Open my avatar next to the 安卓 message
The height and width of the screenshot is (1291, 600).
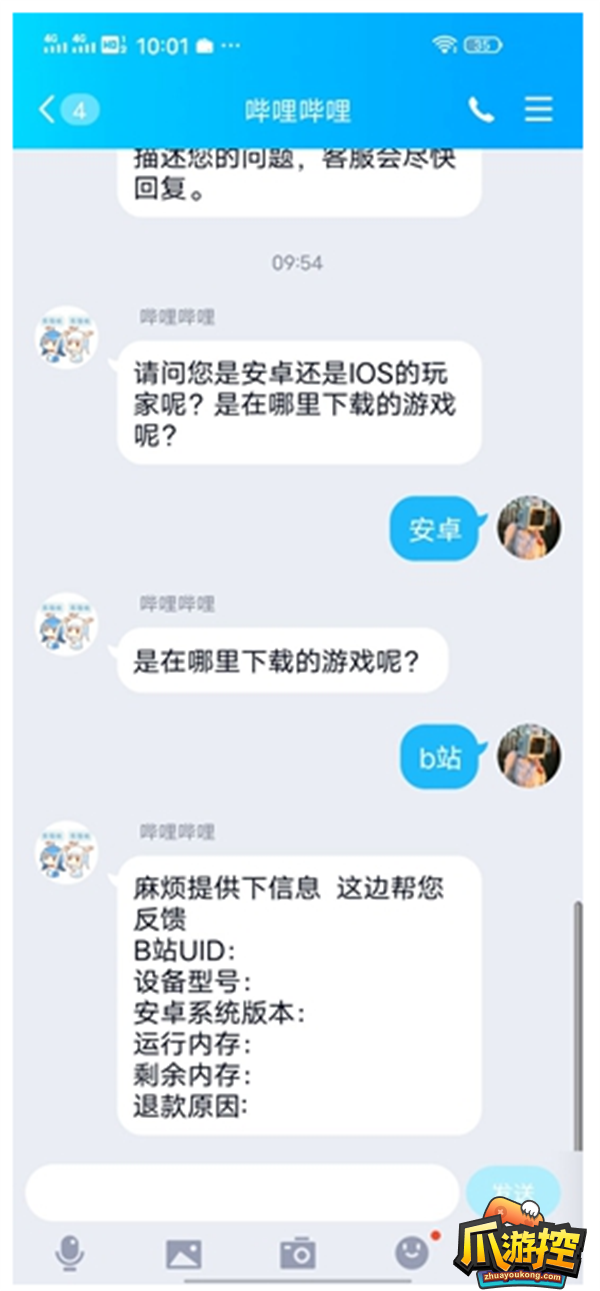coord(529,528)
